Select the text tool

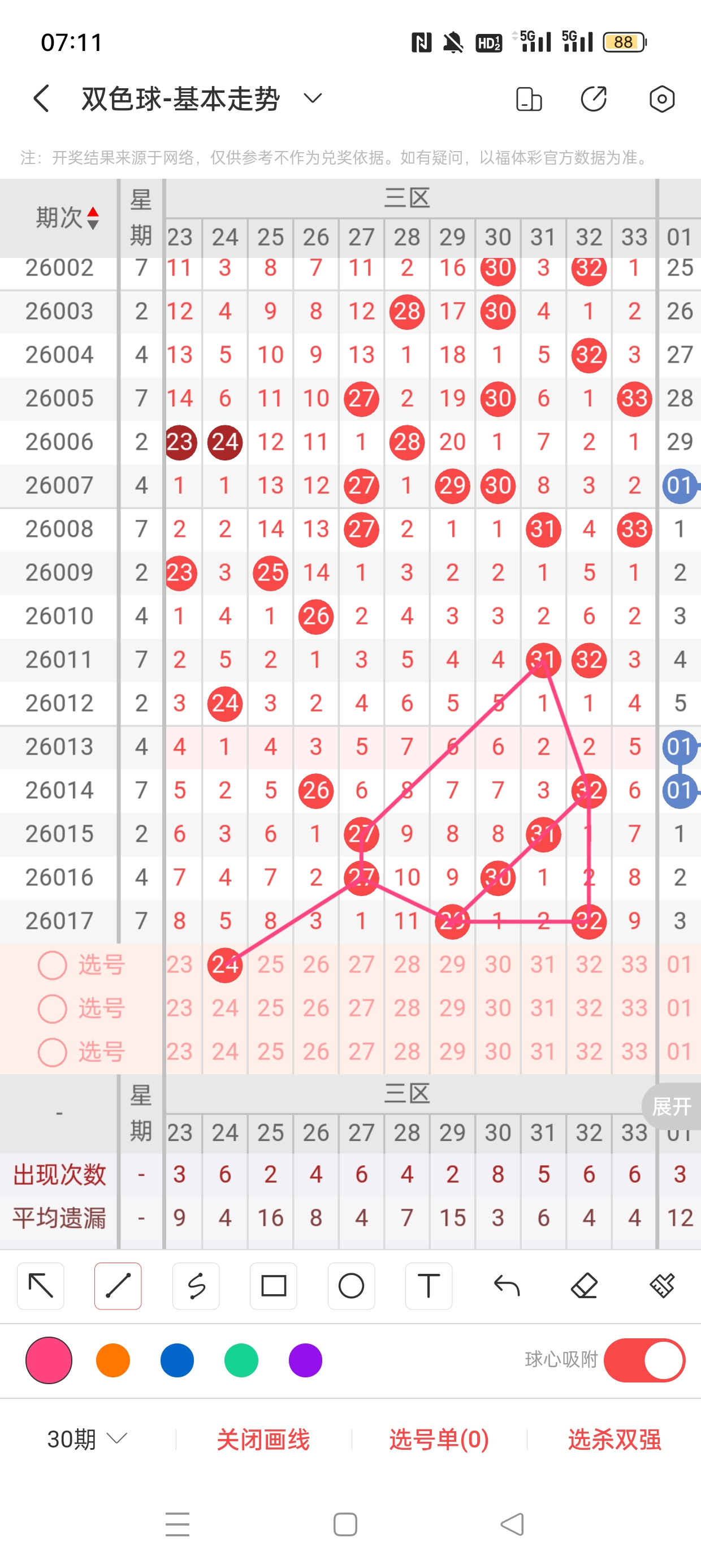click(429, 1286)
